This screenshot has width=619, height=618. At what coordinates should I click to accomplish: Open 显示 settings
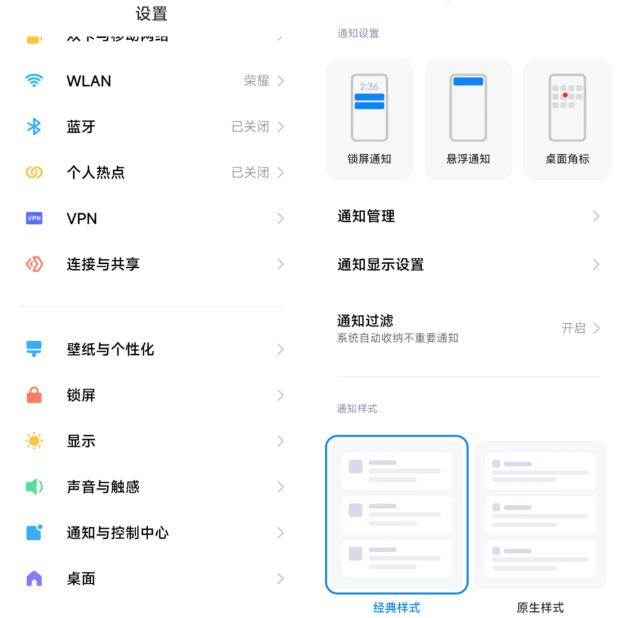150,441
